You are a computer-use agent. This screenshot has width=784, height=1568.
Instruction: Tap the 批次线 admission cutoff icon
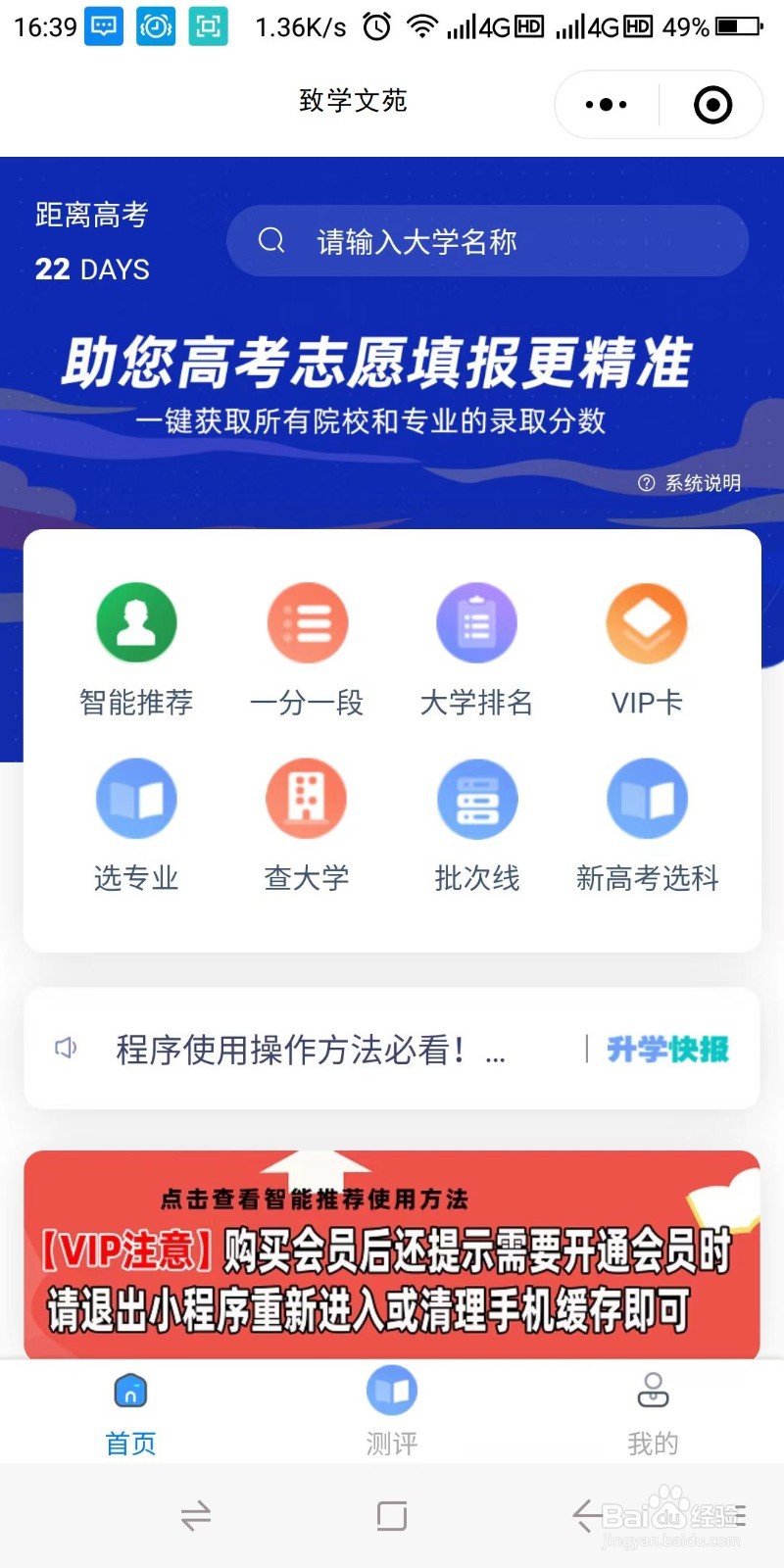point(476,799)
